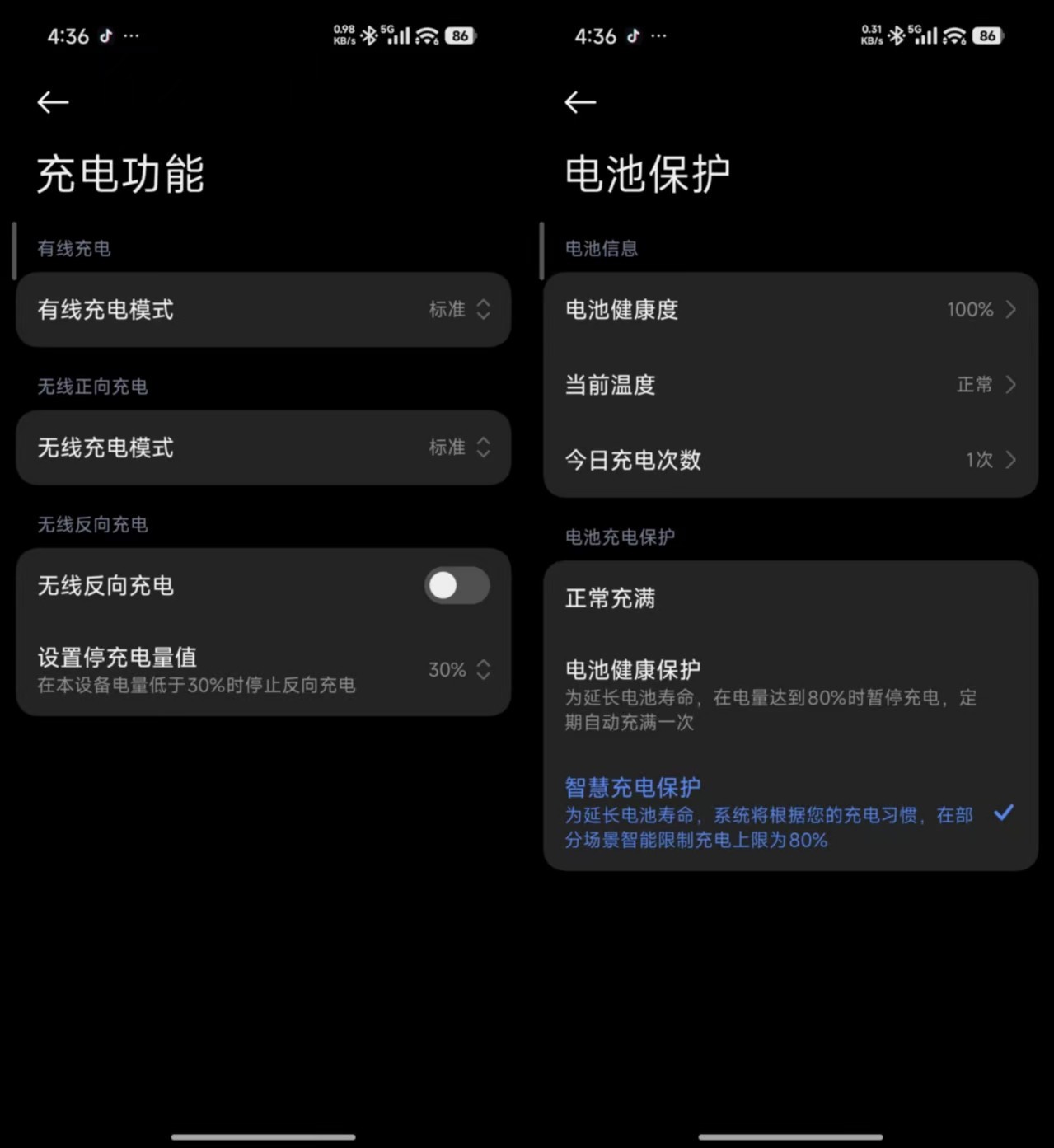Toggle the 无线反向充电 switch
Screen dimensions: 1054x1148
pos(457,586)
